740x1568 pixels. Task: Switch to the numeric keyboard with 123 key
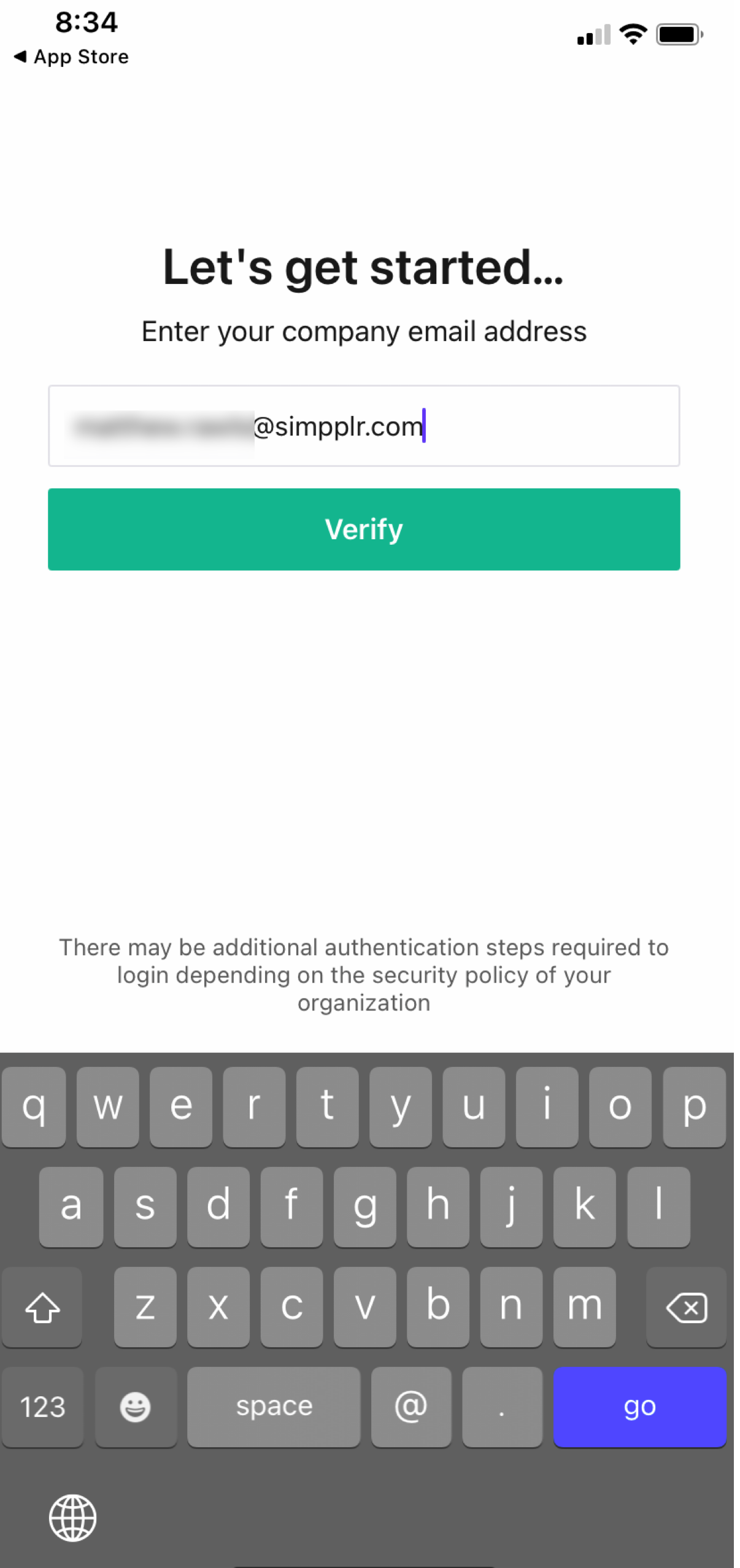click(x=42, y=1407)
